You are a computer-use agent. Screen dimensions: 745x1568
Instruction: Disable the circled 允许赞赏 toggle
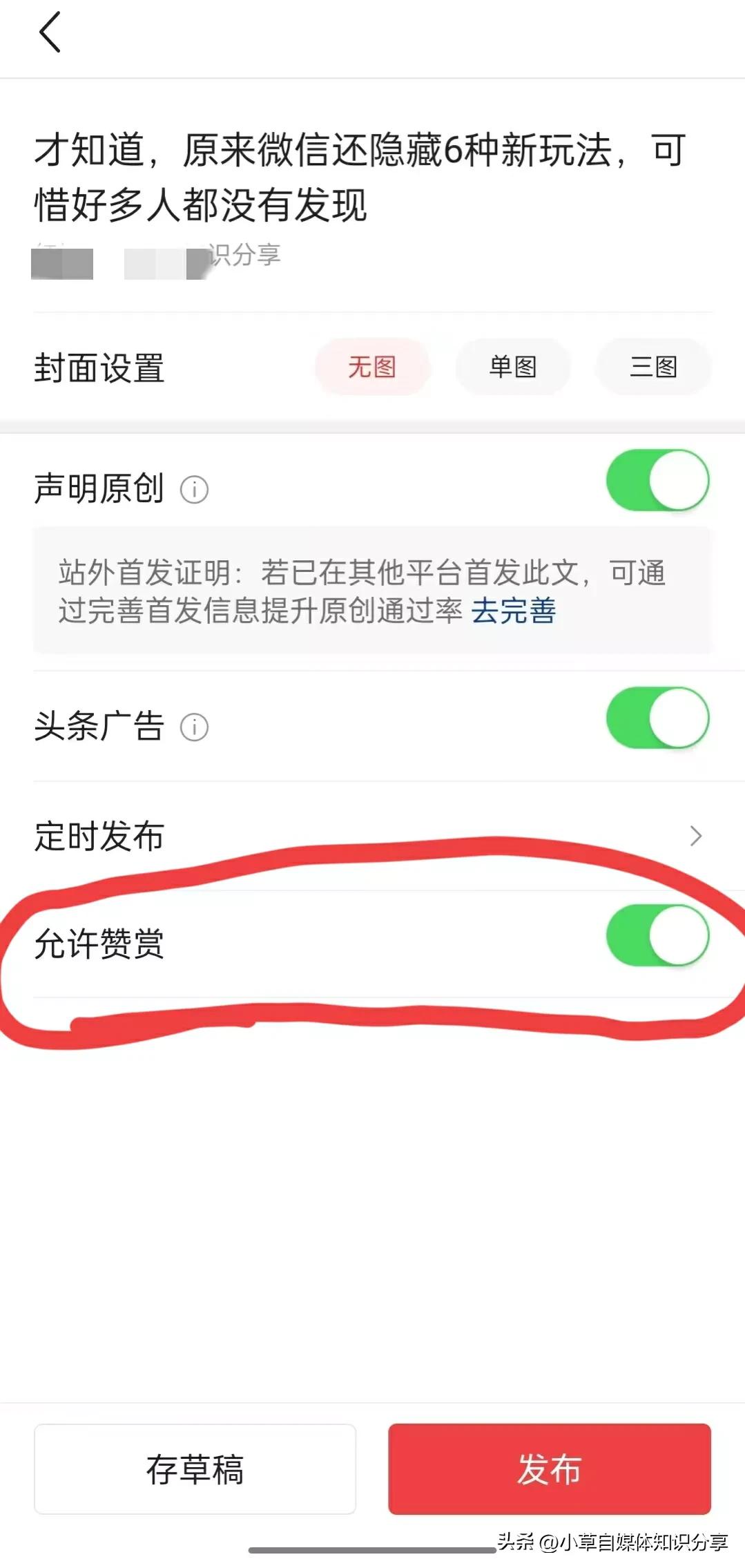(656, 934)
